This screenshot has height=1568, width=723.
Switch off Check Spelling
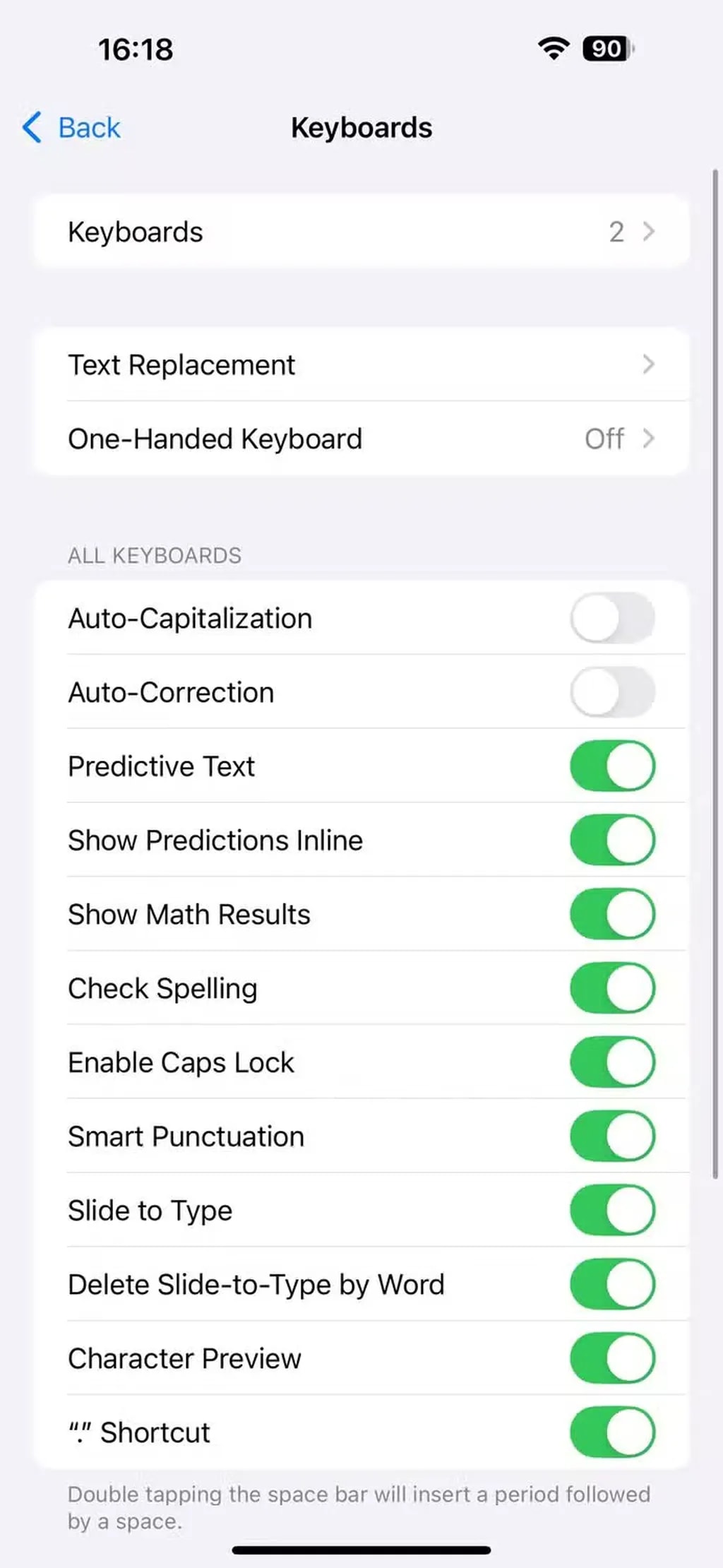[611, 988]
